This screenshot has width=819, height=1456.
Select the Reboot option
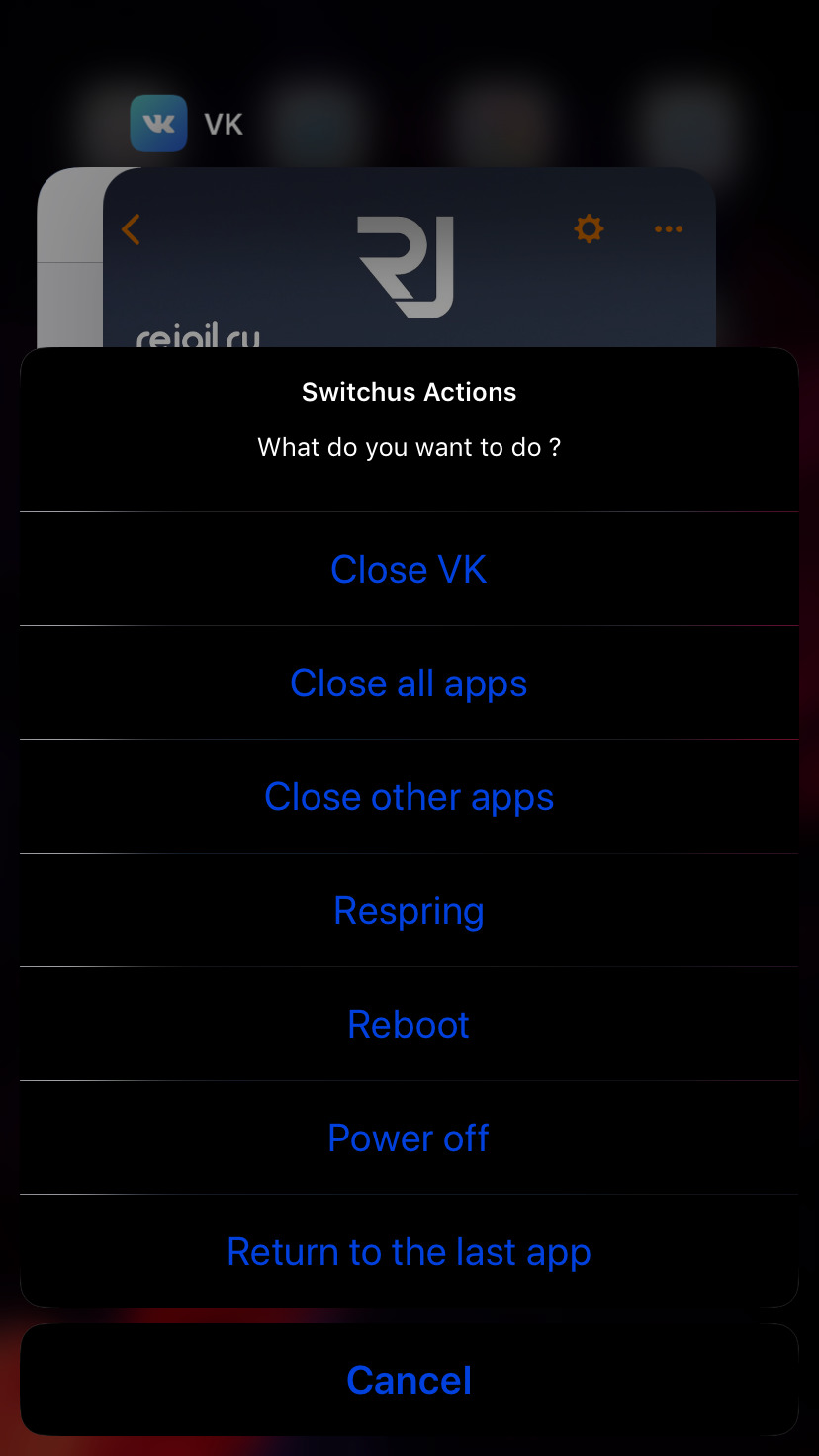point(409,1025)
